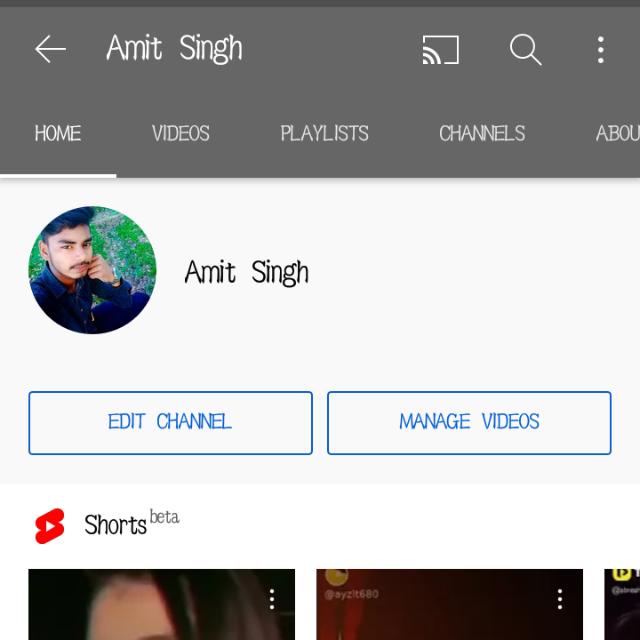
Task: Open the top bar overflow menu
Action: point(600,49)
